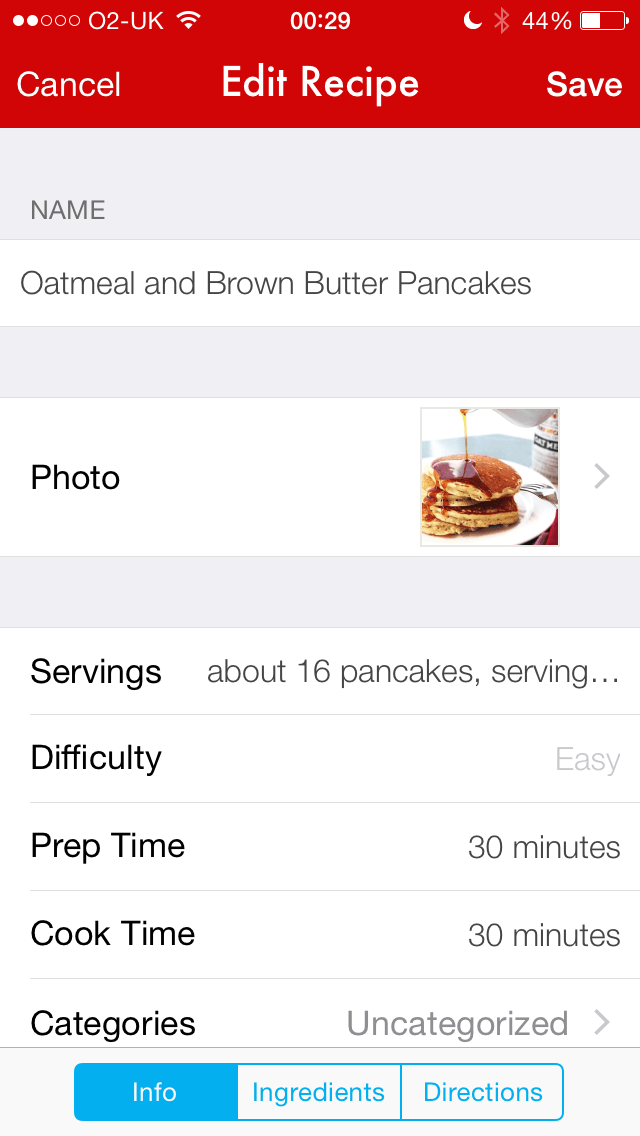Edit the Servings field
640x1136 pixels.
point(412,672)
